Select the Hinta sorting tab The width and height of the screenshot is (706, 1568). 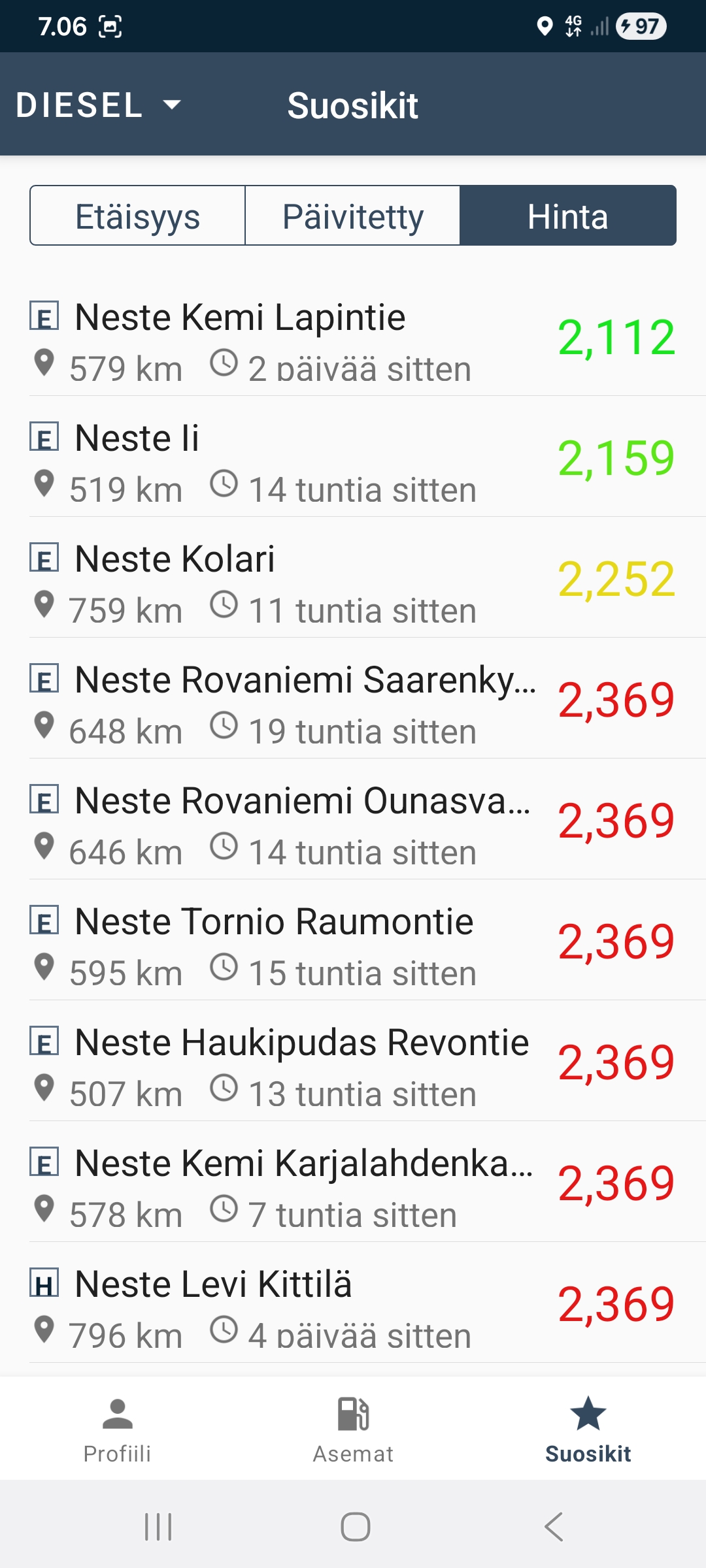click(568, 216)
